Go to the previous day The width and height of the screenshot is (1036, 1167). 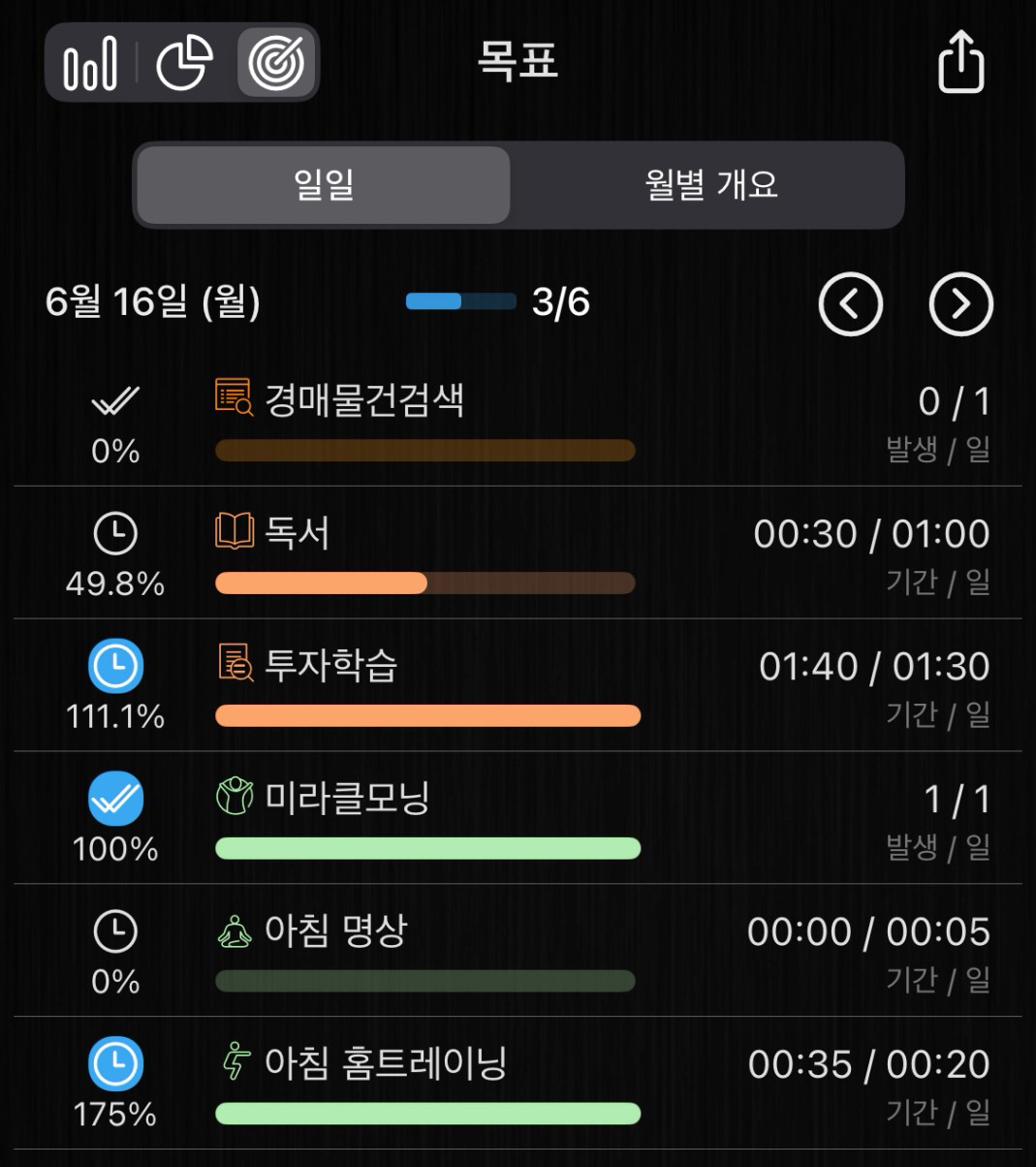tap(850, 304)
